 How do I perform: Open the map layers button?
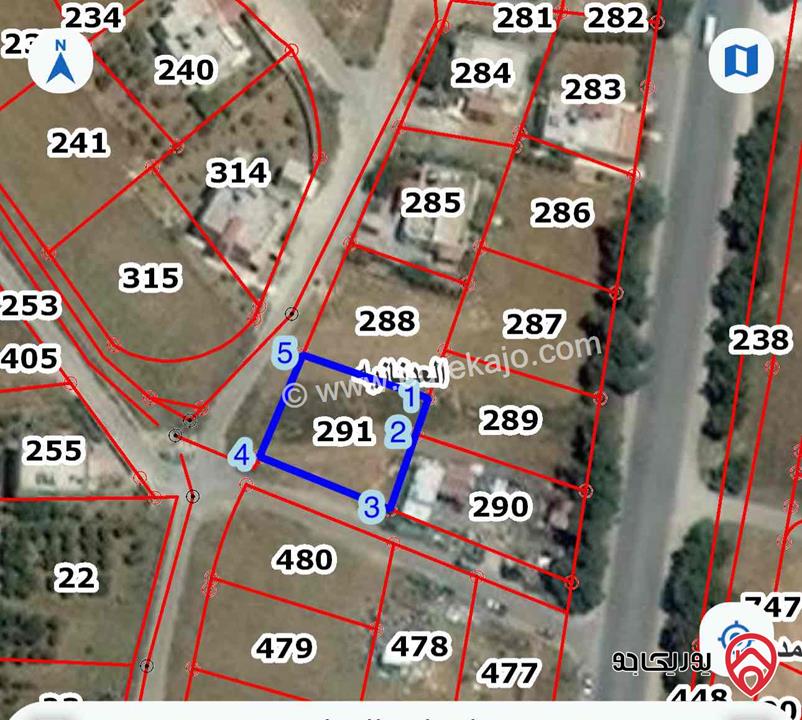[741, 60]
